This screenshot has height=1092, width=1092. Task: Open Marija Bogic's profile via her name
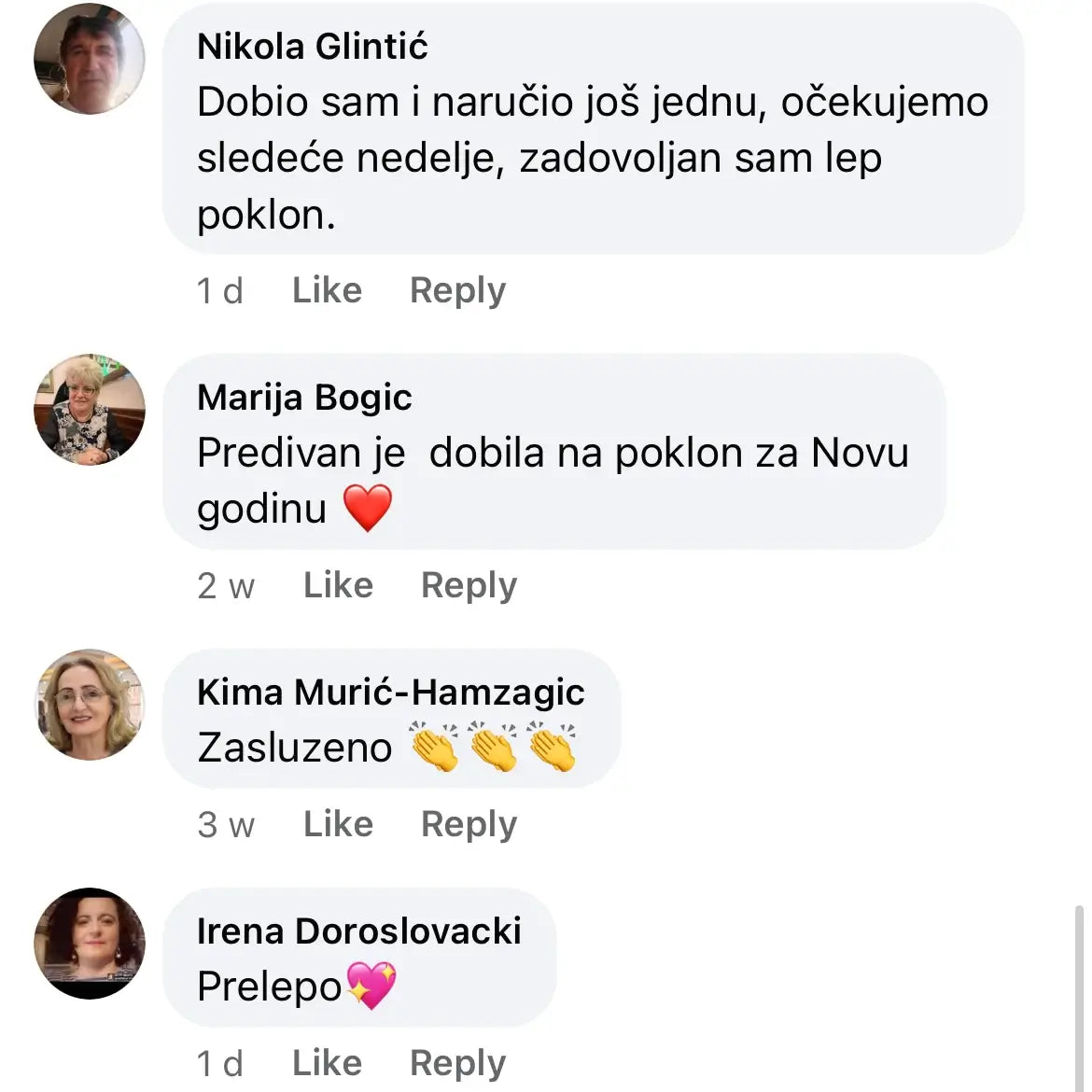point(304,398)
